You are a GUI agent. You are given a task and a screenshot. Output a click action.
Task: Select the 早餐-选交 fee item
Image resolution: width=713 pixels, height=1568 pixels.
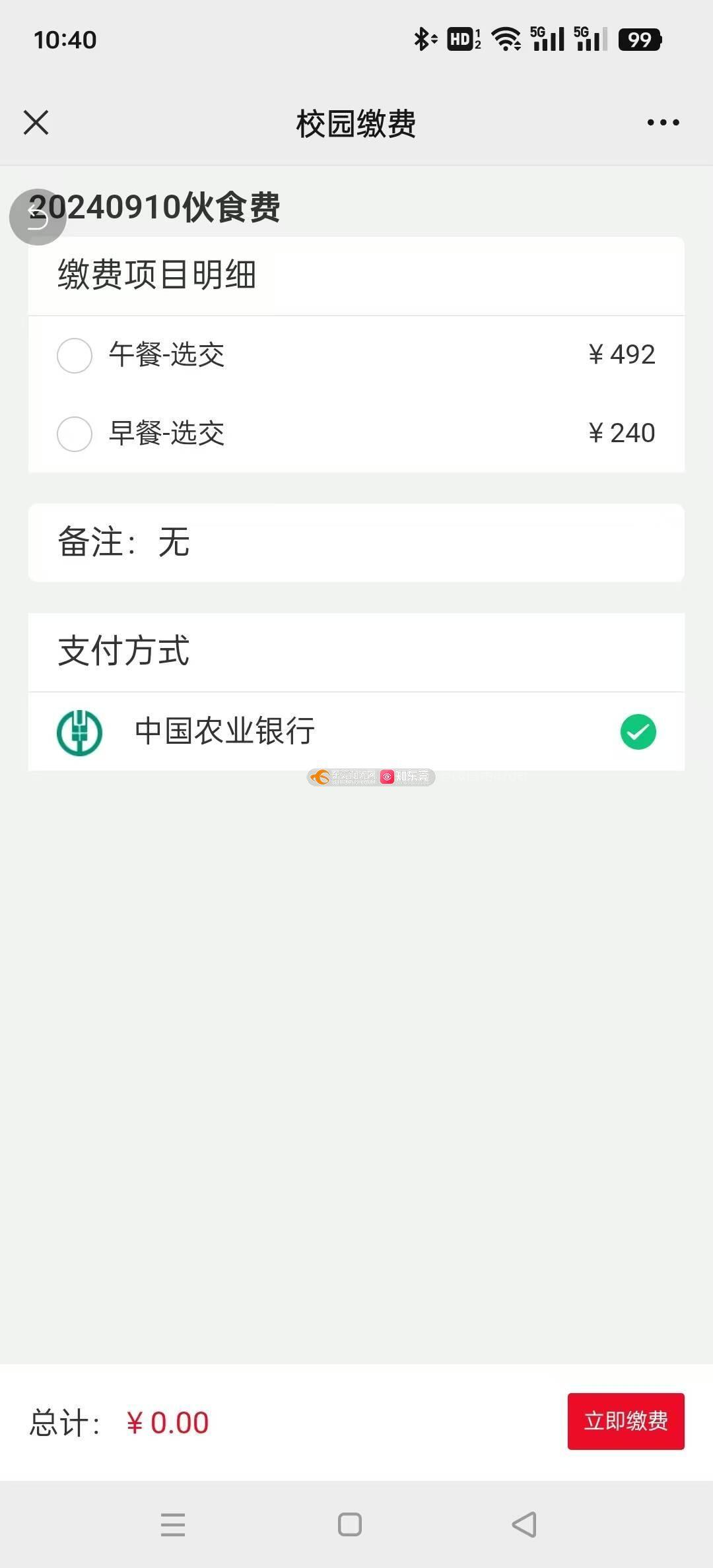[75, 434]
